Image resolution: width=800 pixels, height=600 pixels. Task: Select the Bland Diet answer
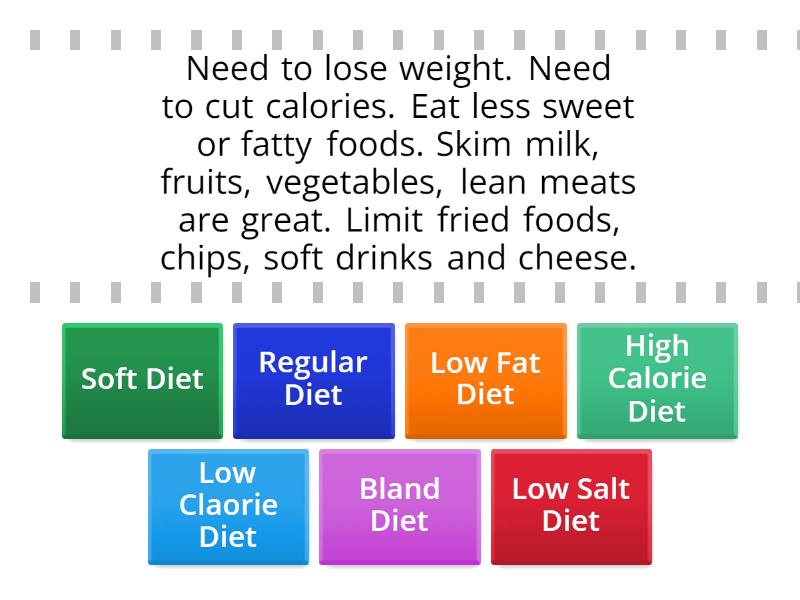[399, 506]
